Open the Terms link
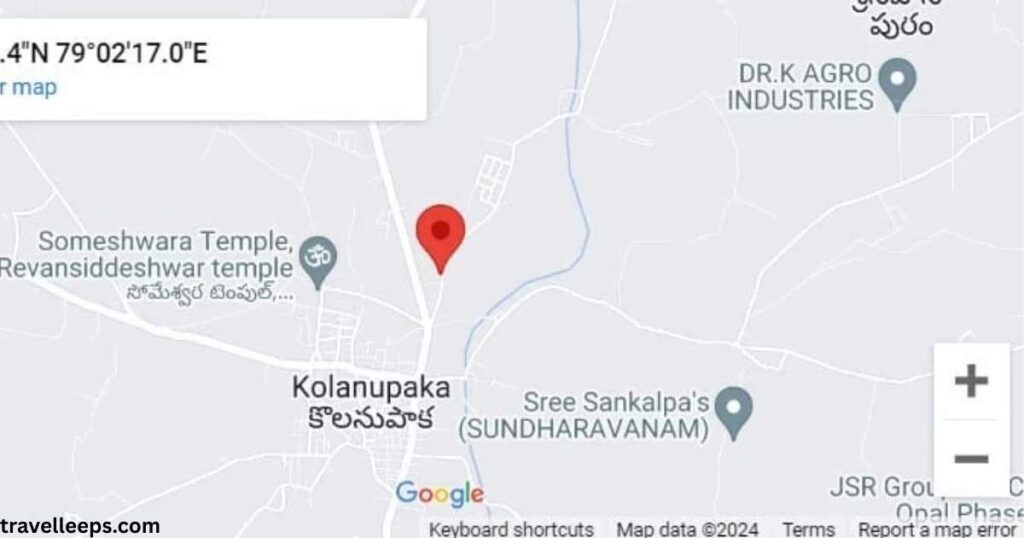This screenshot has width=1024, height=538. (x=808, y=529)
